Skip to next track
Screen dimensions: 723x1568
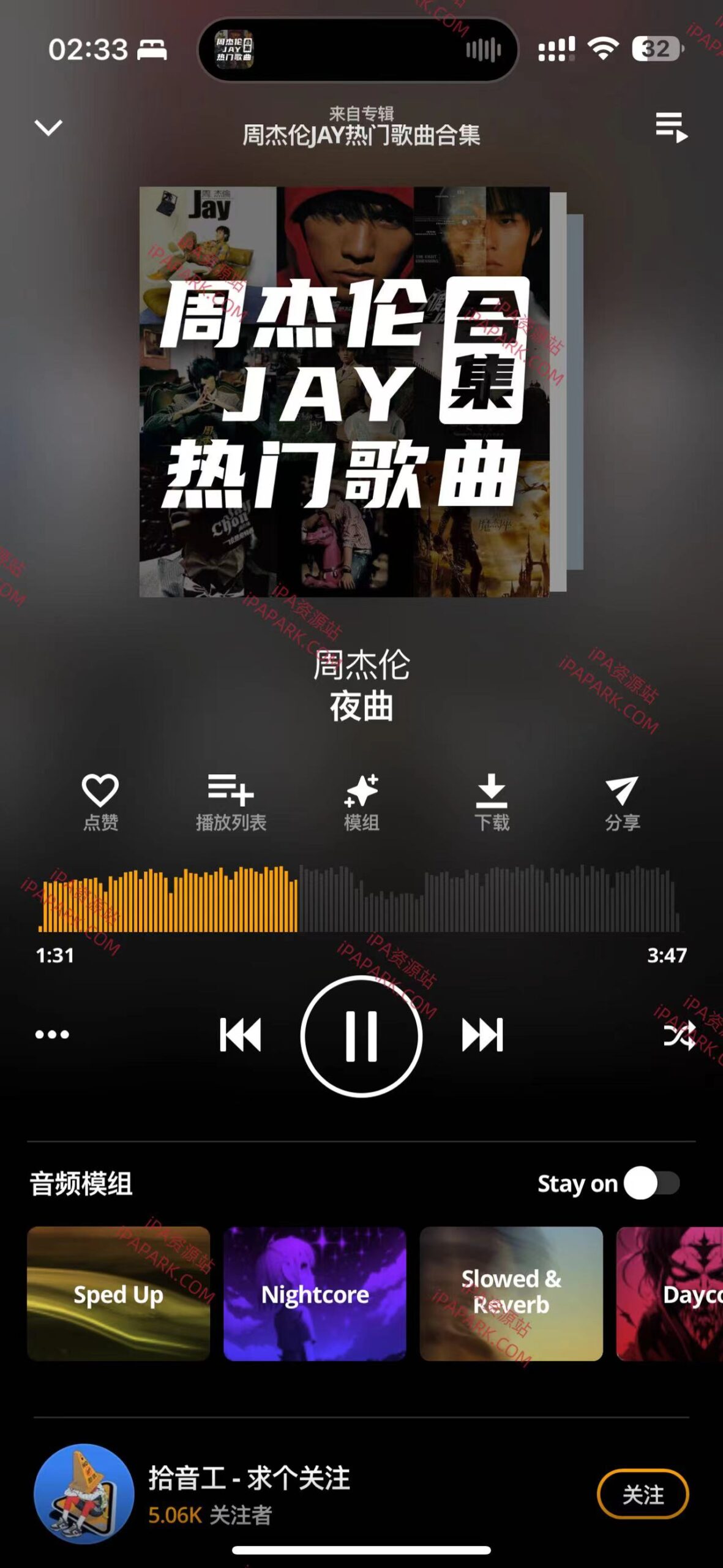(x=484, y=1035)
